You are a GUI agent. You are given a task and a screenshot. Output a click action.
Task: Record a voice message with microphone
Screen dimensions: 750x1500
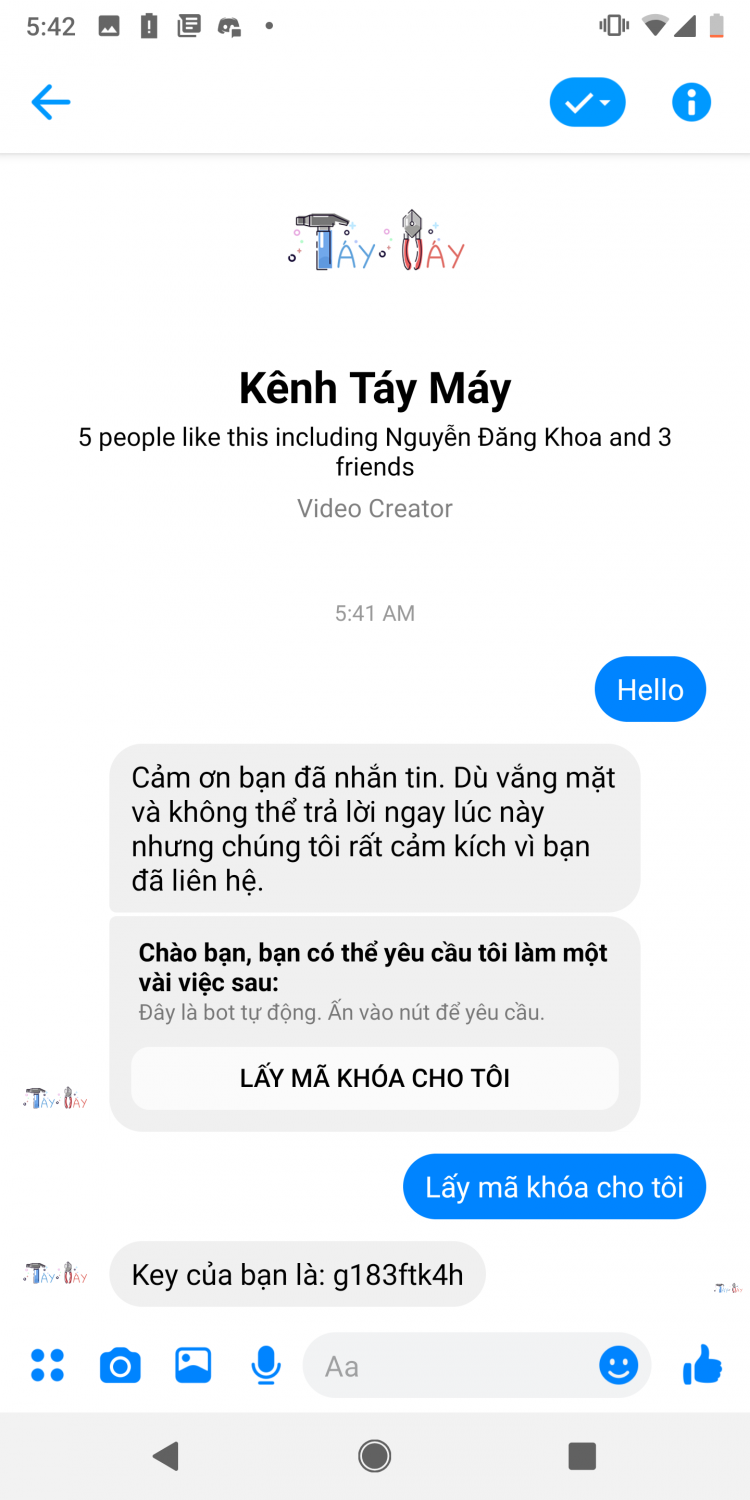coord(266,1365)
